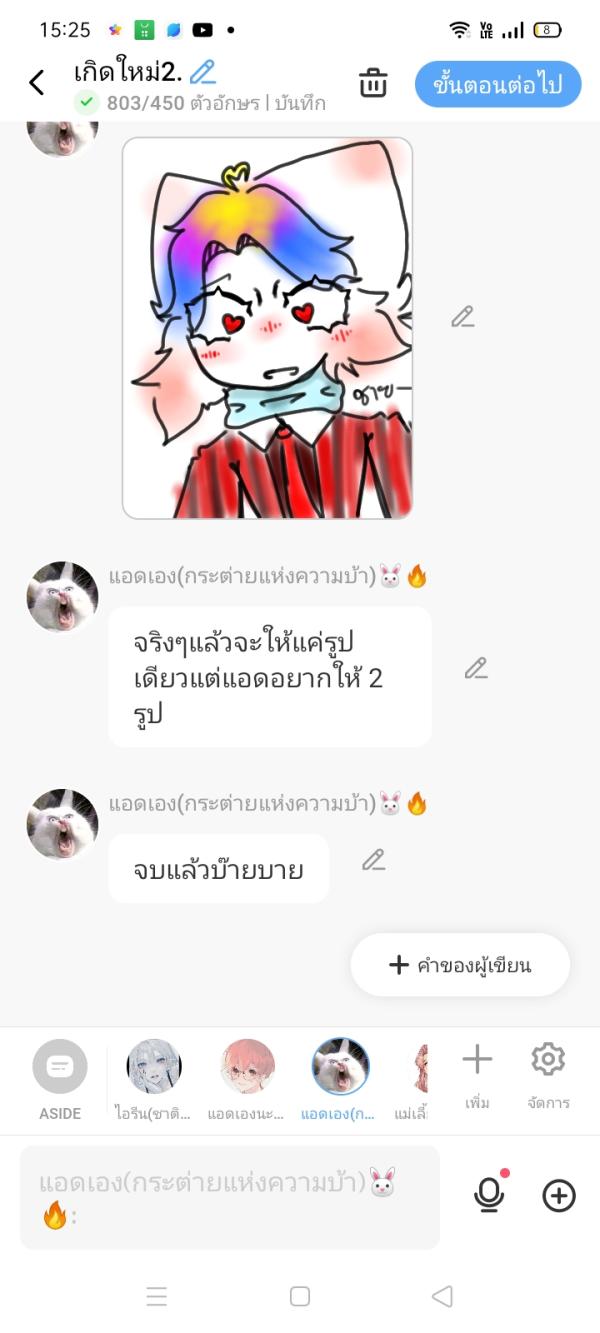Edit the message จบแล้วบ๊ายบาย

pyautogui.click(x=374, y=860)
